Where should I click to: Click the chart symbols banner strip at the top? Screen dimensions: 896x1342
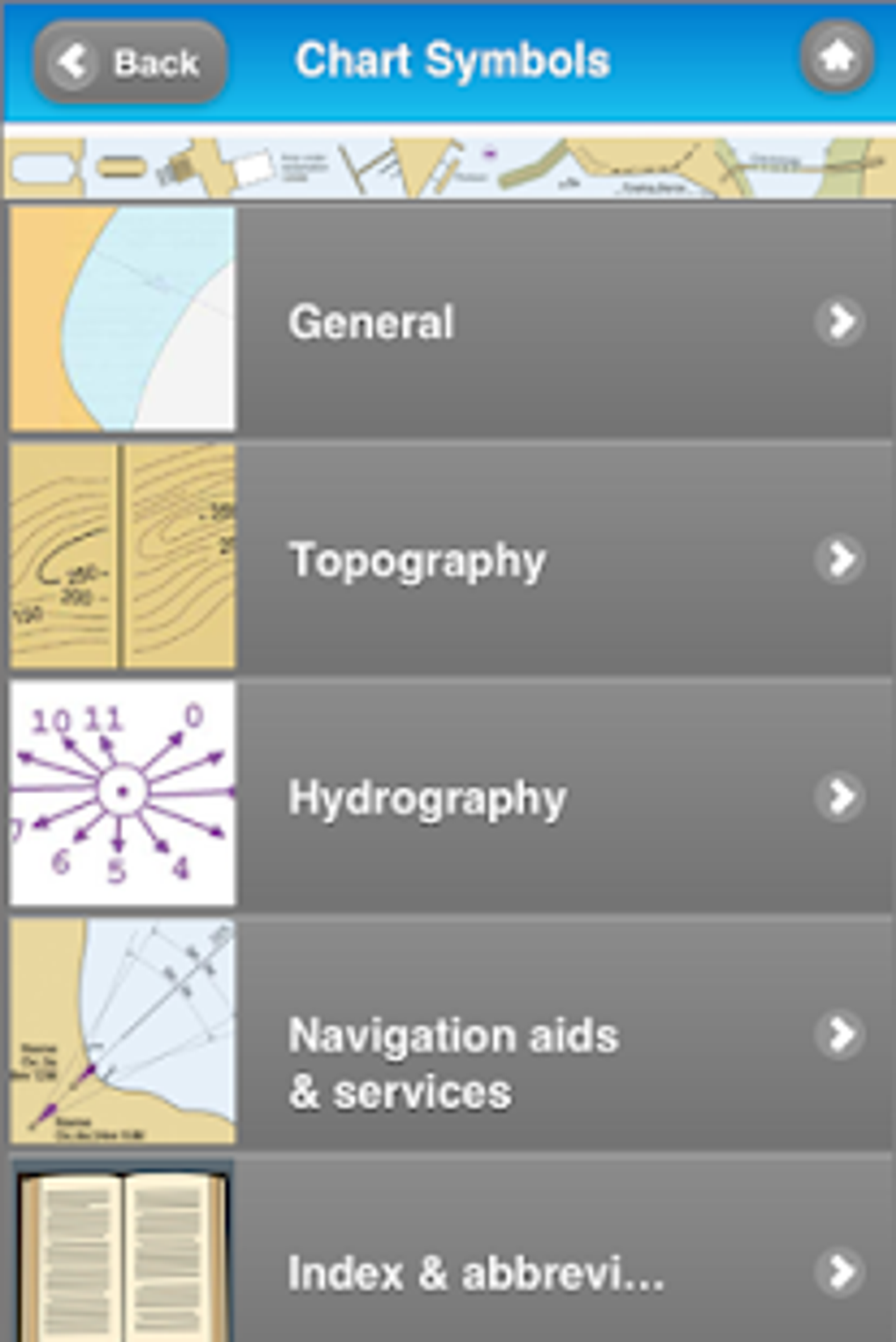tap(448, 162)
